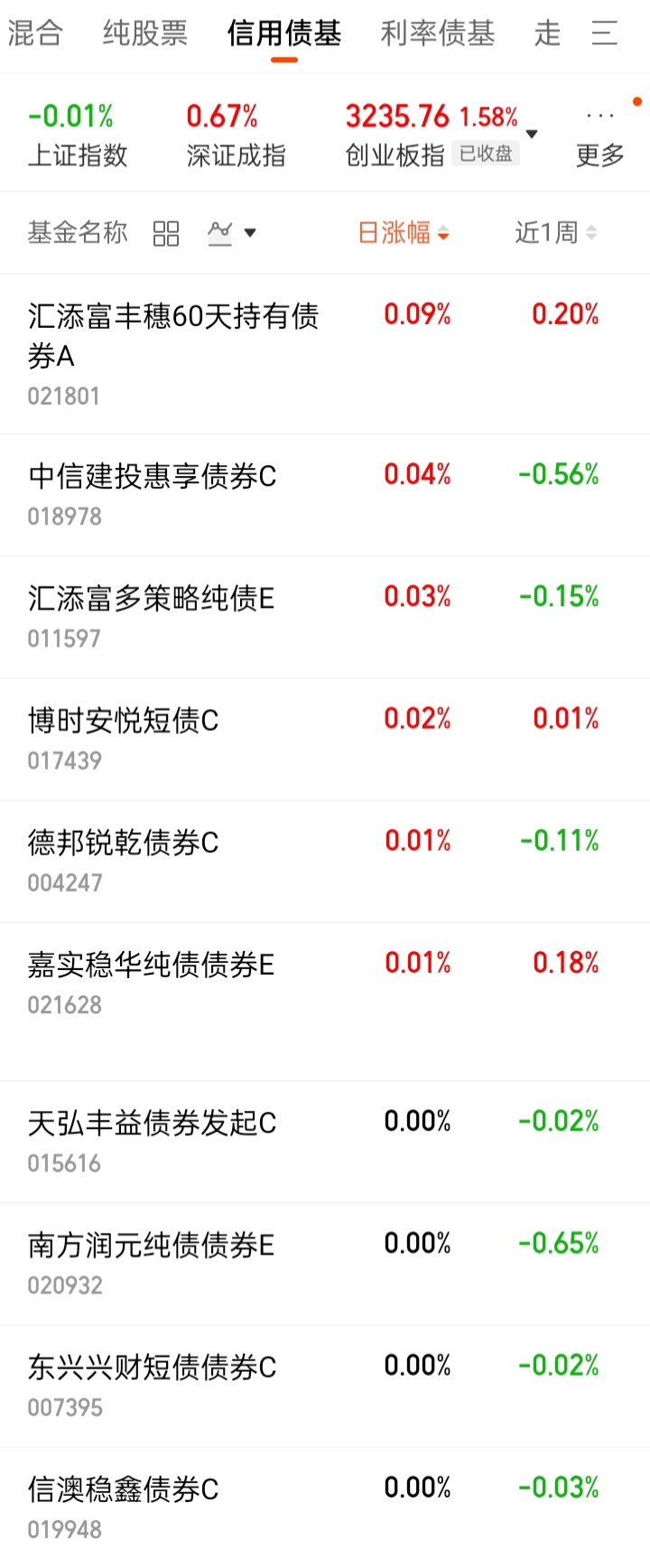Open the three-line category menu
This screenshot has height=1568, width=650.
[x=604, y=34]
